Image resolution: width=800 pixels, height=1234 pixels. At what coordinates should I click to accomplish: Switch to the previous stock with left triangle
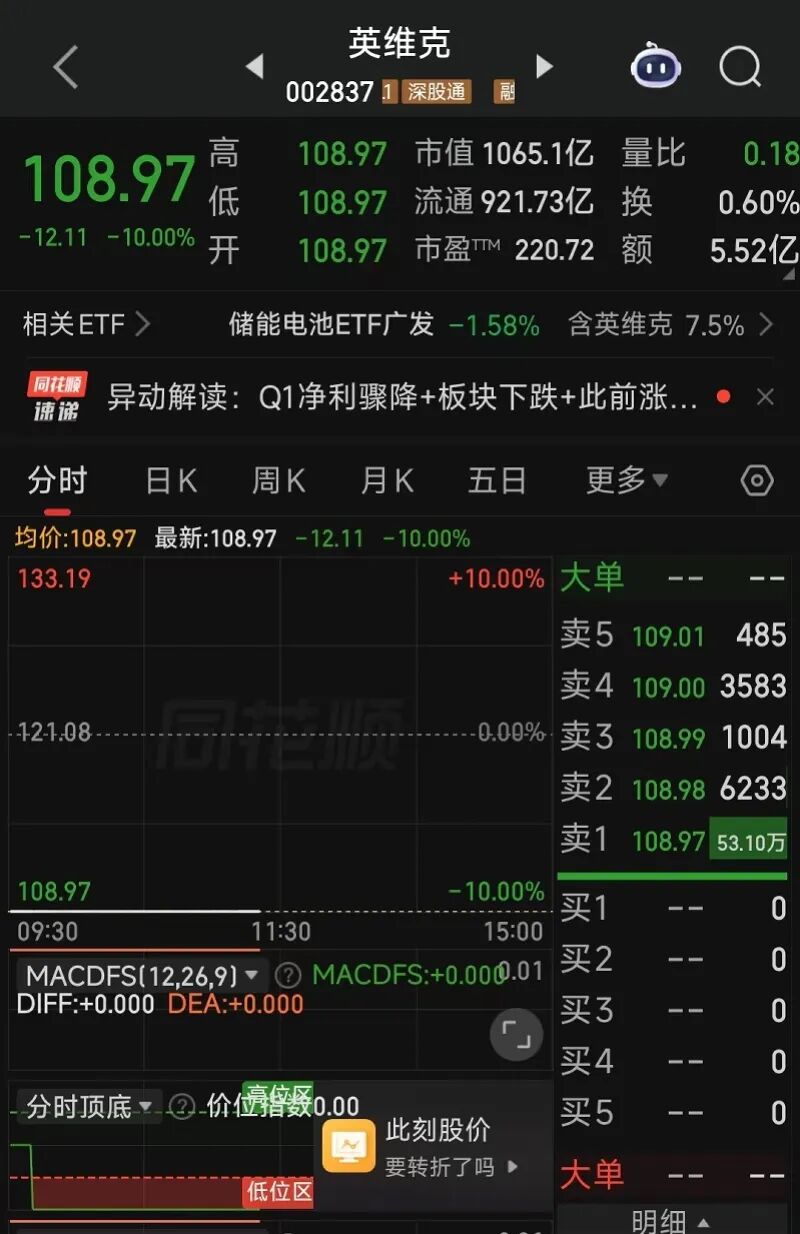pyautogui.click(x=255, y=67)
